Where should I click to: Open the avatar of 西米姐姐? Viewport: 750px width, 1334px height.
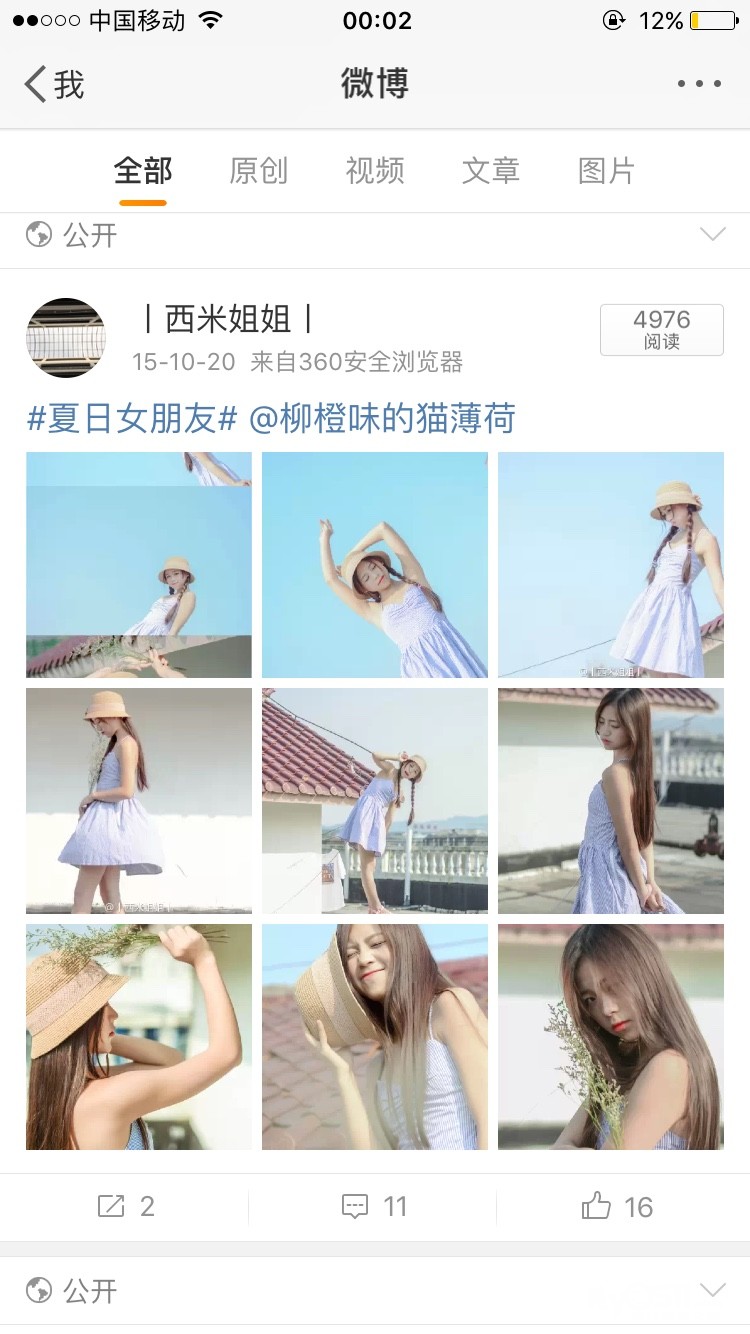pos(66,338)
